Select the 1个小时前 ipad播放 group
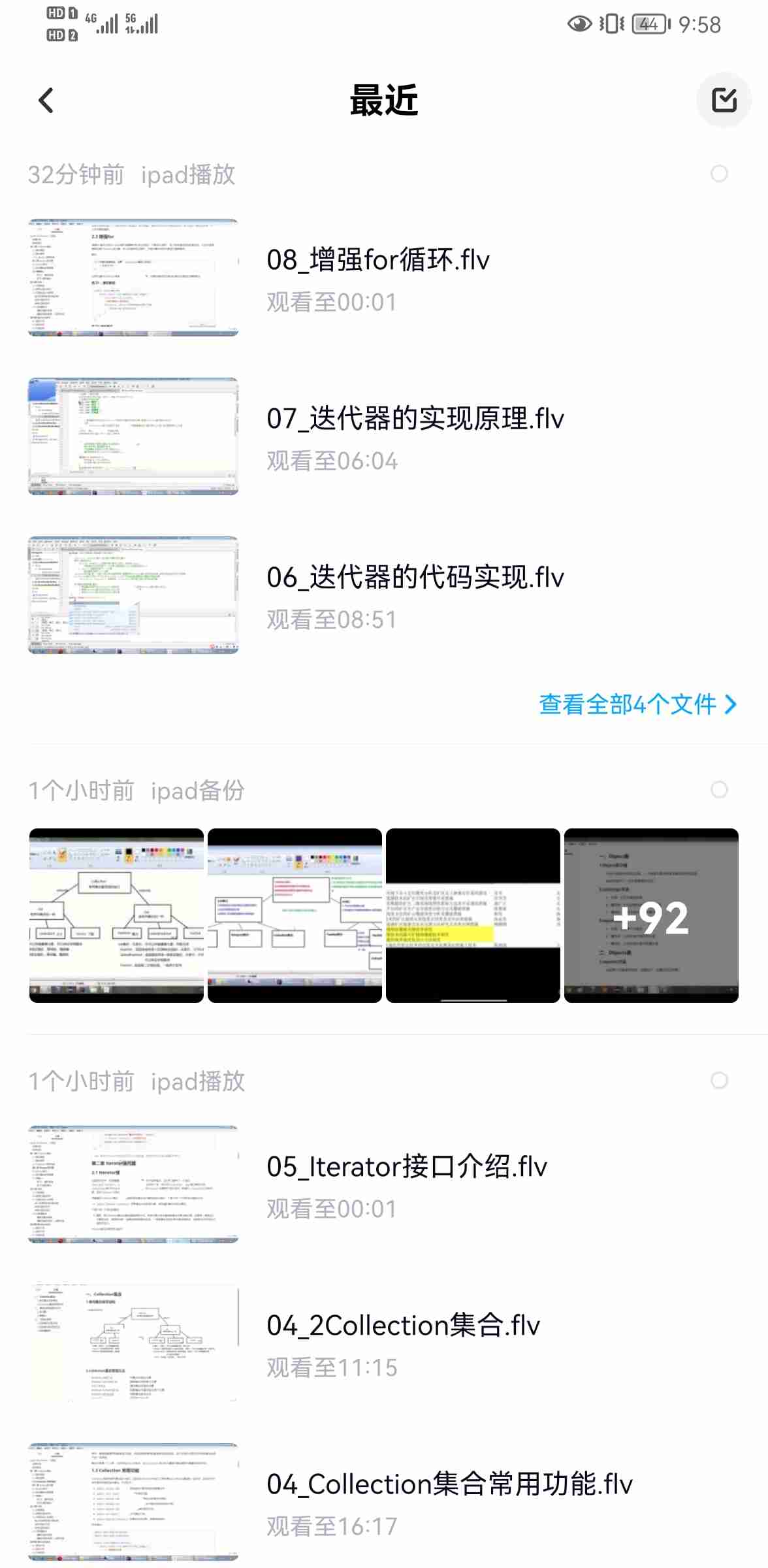Image resolution: width=768 pixels, height=1568 pixels. pyautogui.click(x=719, y=1081)
